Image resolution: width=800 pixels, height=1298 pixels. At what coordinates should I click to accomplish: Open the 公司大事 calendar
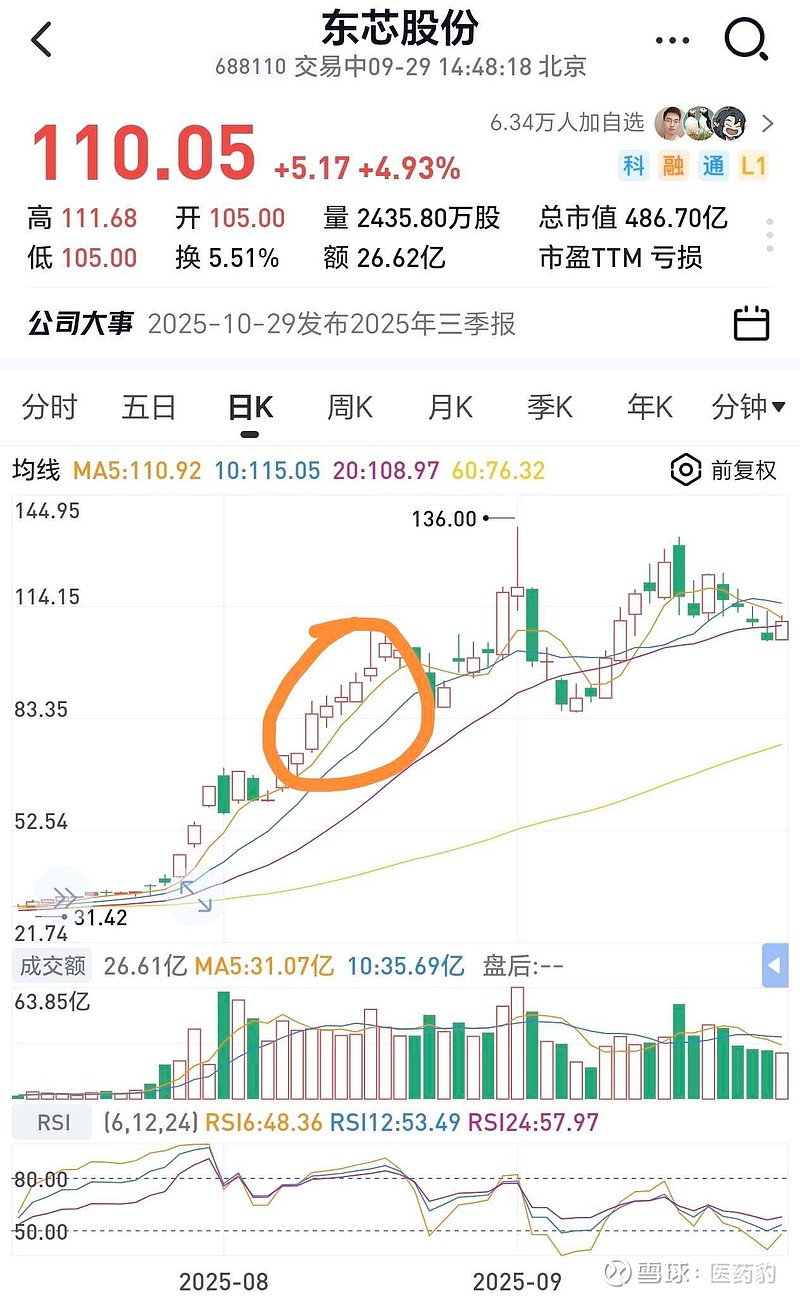pyautogui.click(x=751, y=324)
